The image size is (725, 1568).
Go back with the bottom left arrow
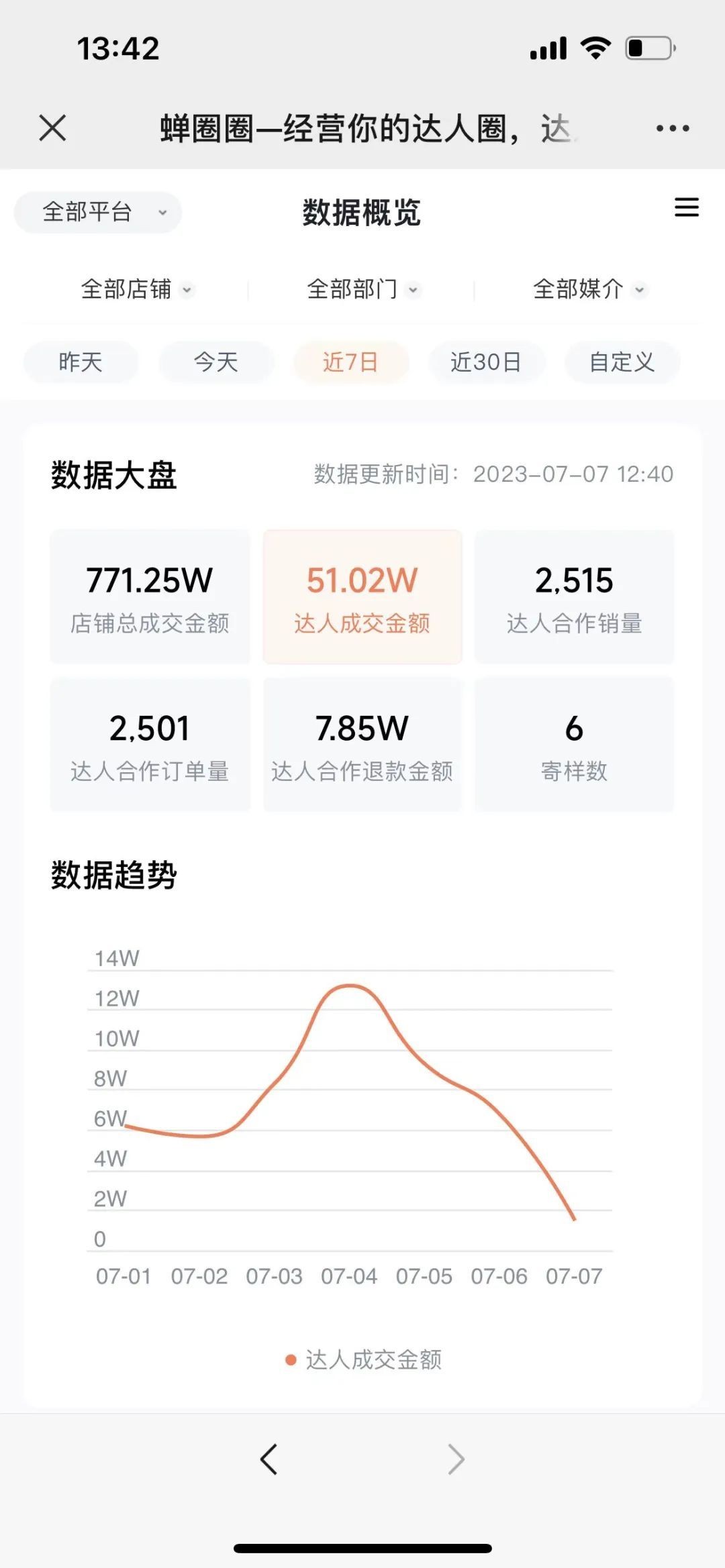pos(269,1459)
